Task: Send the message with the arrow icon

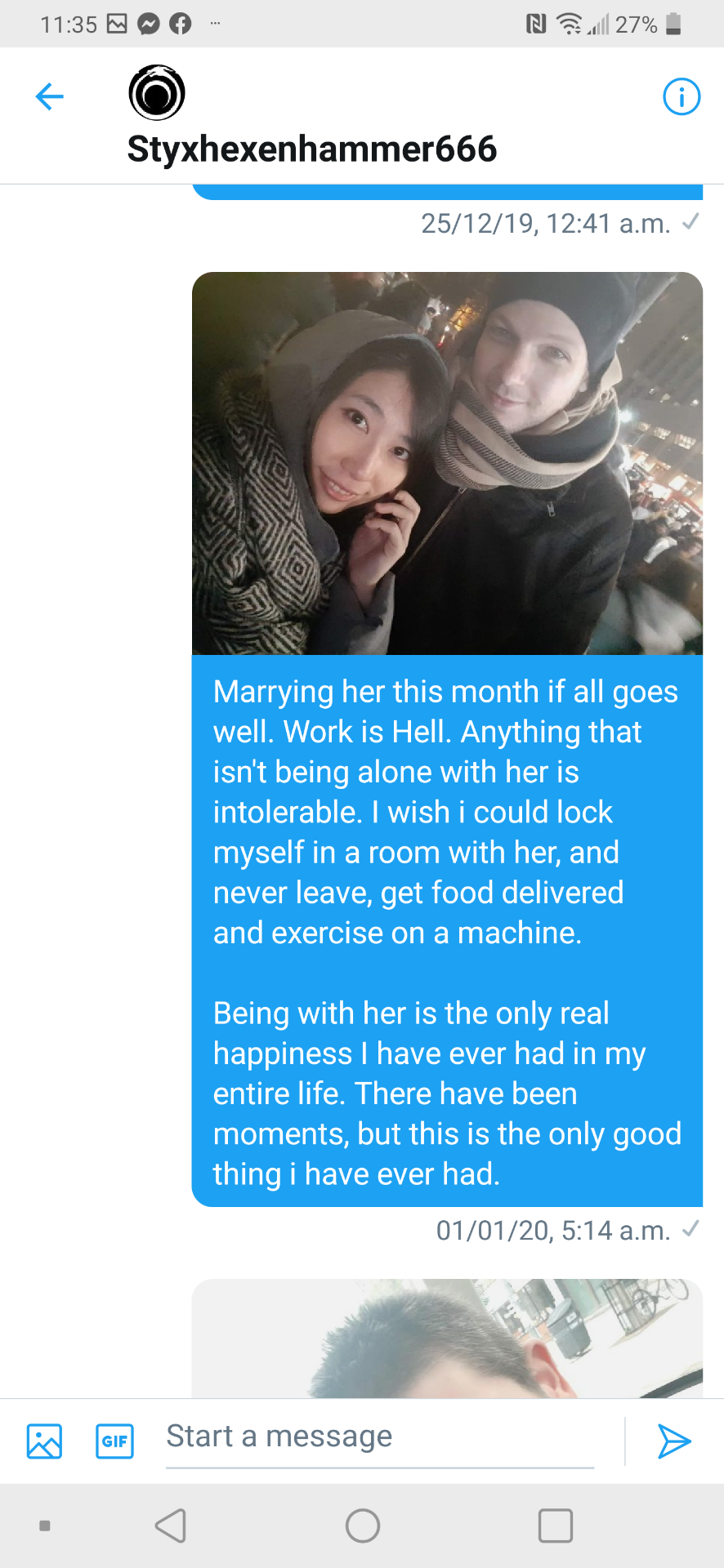Action: (674, 1441)
